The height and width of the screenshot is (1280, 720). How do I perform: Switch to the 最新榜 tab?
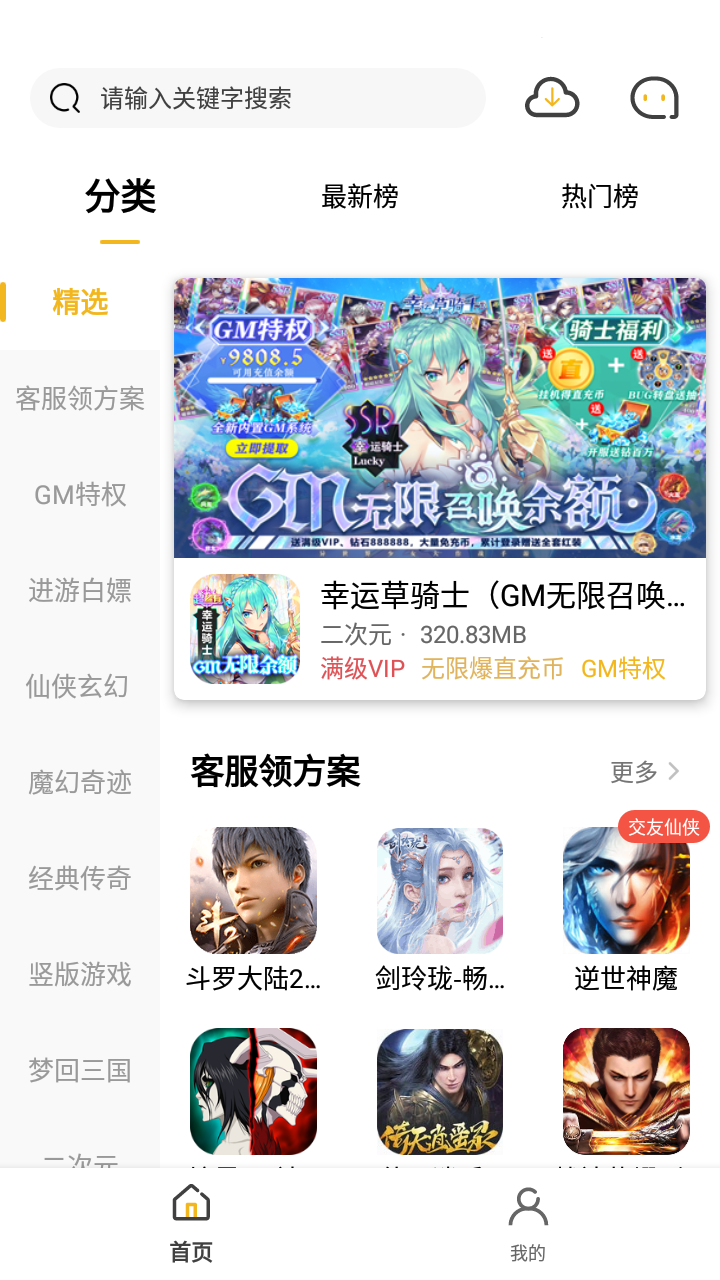click(360, 197)
